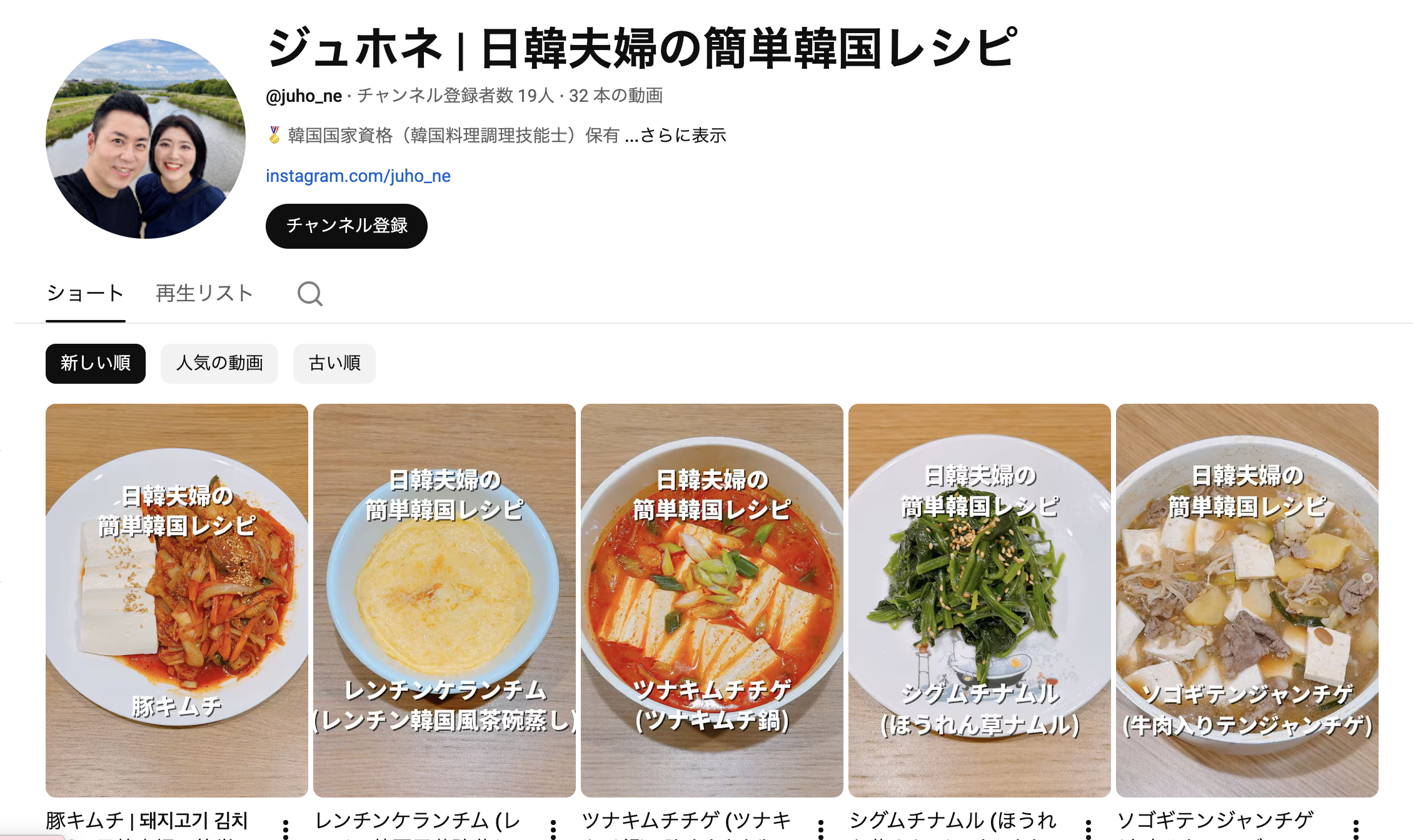The width and height of the screenshot is (1413, 840).
Task: Open more options for シグムチナムル video
Action: (1089, 829)
